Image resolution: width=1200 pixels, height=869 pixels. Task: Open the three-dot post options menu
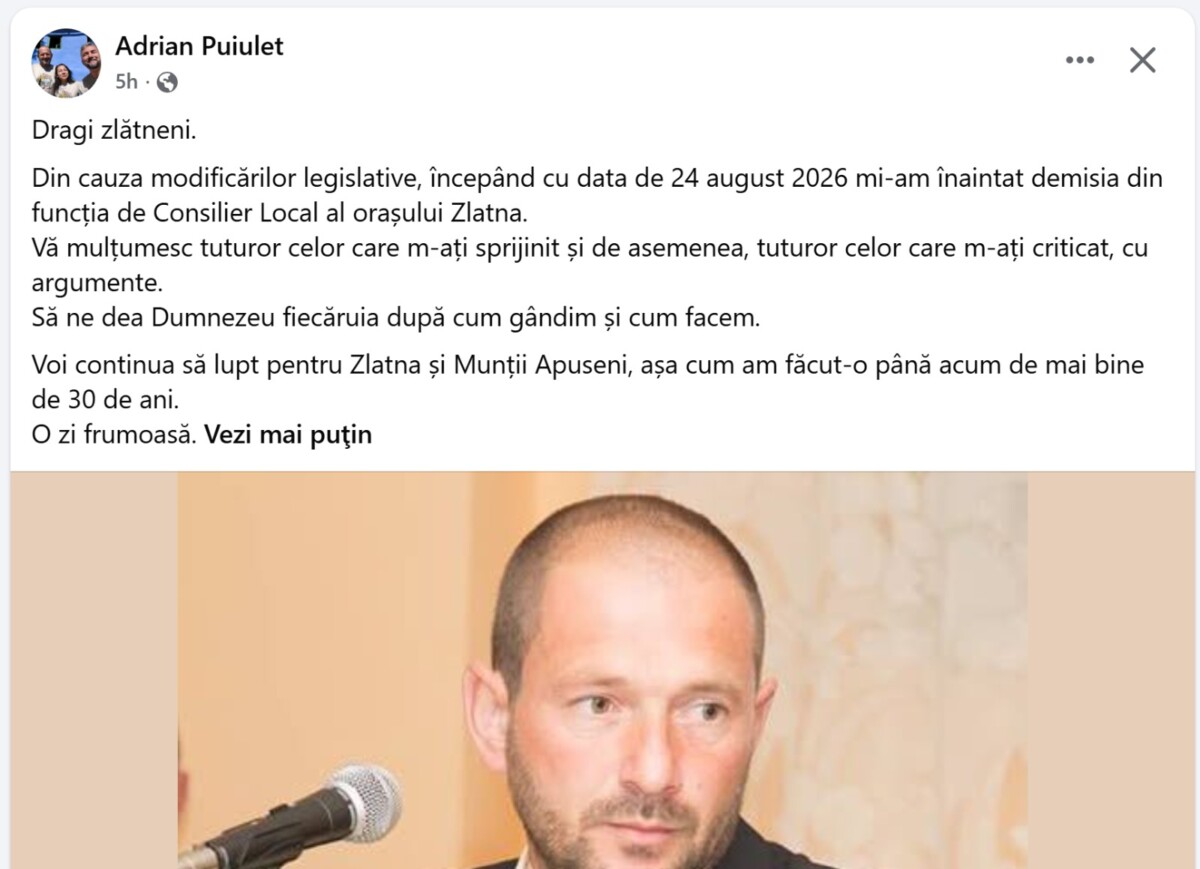point(1080,61)
